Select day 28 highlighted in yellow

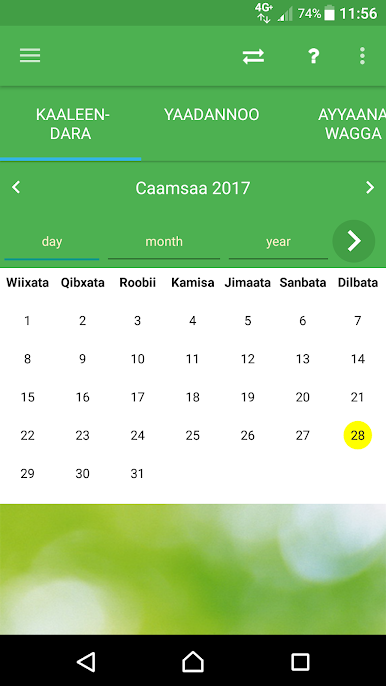pos(358,435)
